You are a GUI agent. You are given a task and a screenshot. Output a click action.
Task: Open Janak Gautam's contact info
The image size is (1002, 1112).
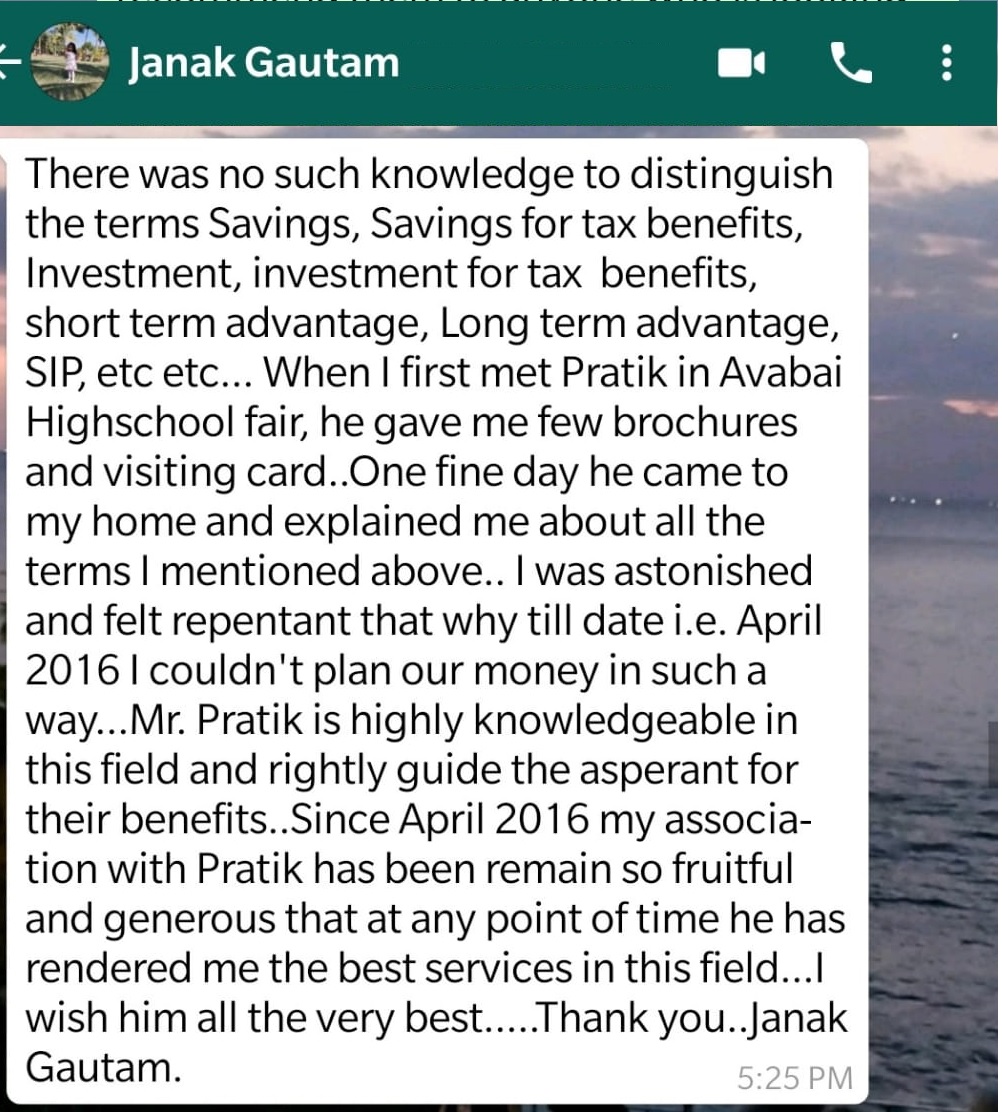click(x=264, y=63)
